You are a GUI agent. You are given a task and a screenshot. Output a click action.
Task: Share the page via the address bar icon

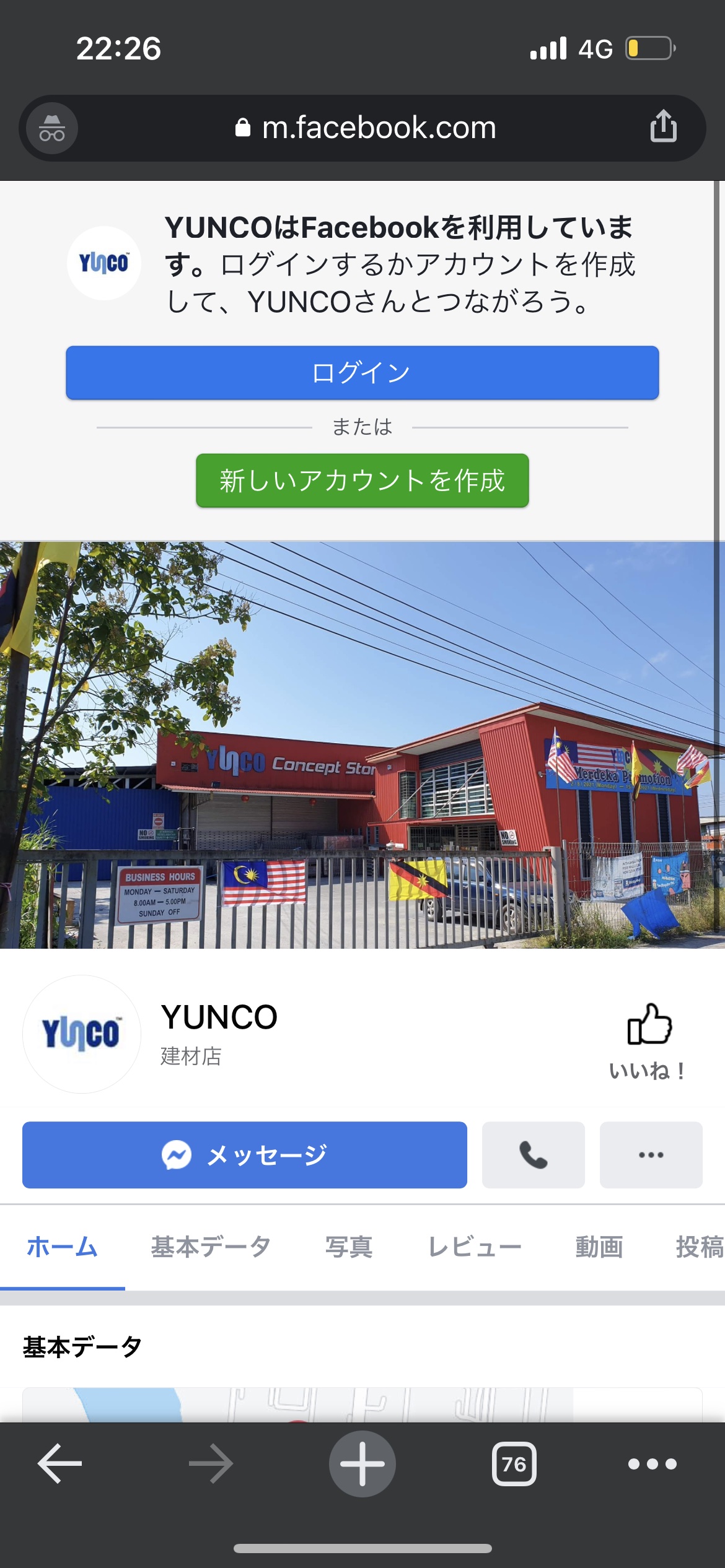(663, 126)
